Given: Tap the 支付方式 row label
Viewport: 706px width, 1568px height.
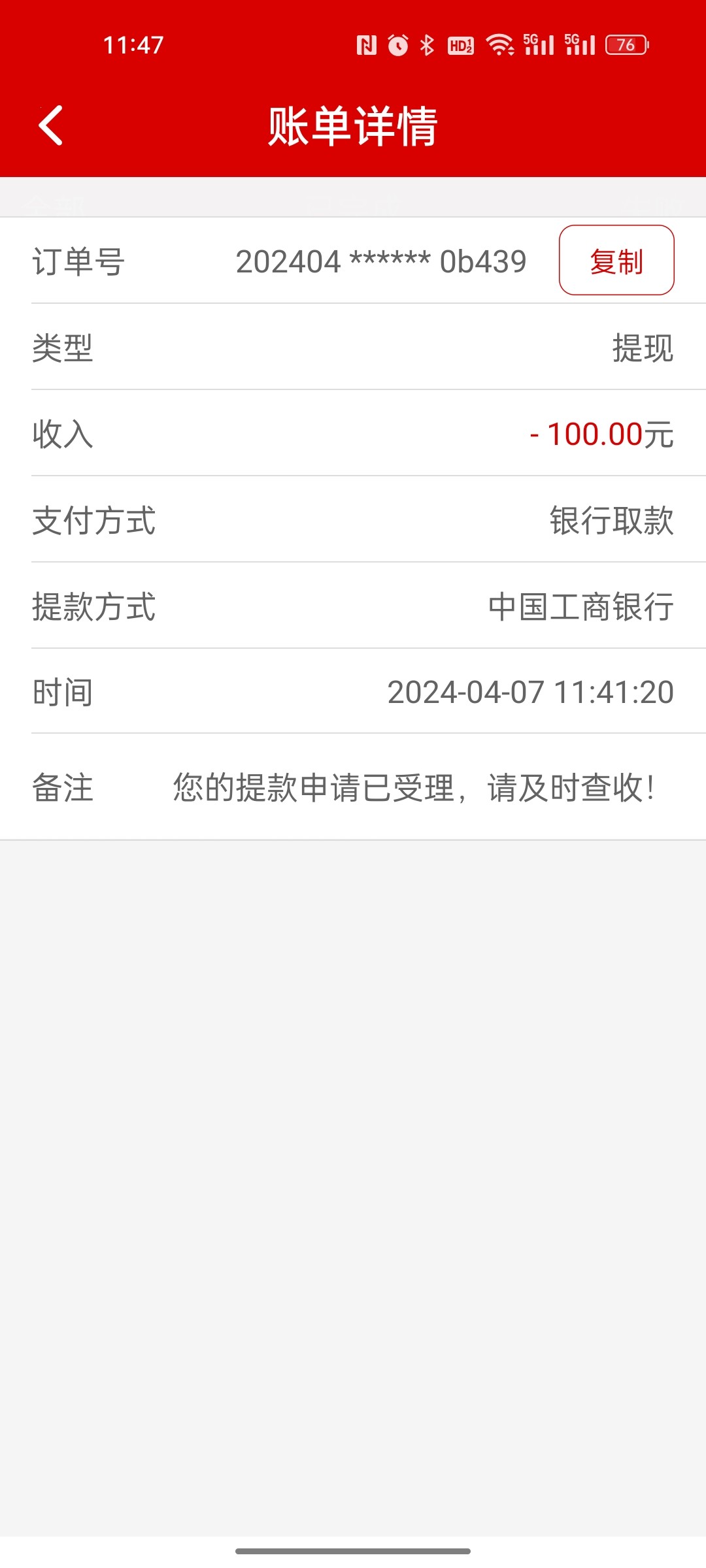Looking at the screenshot, I should [93, 521].
